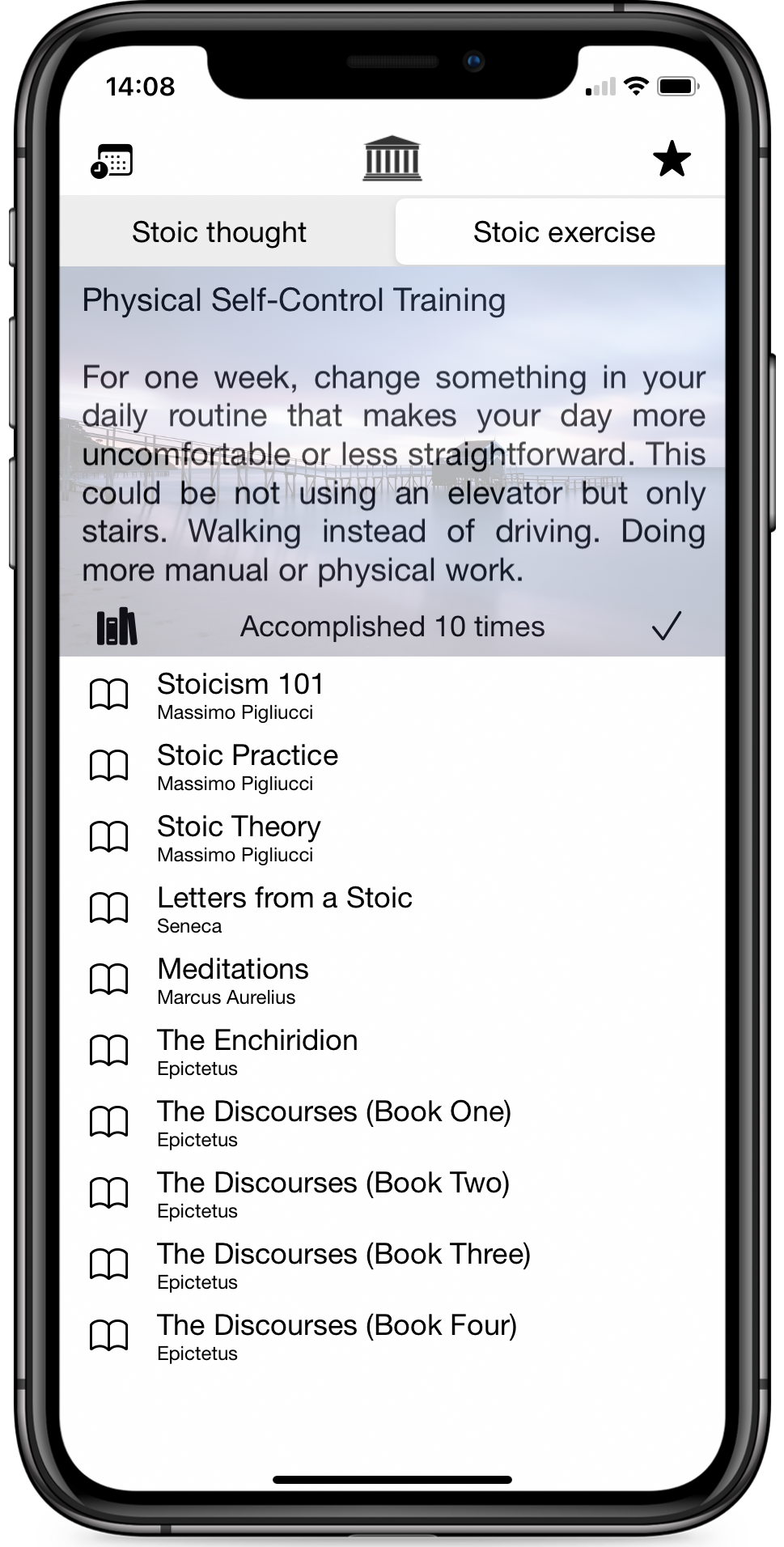Open The Discourses (Book Four)
The image size is (784, 1547).
click(x=337, y=1337)
